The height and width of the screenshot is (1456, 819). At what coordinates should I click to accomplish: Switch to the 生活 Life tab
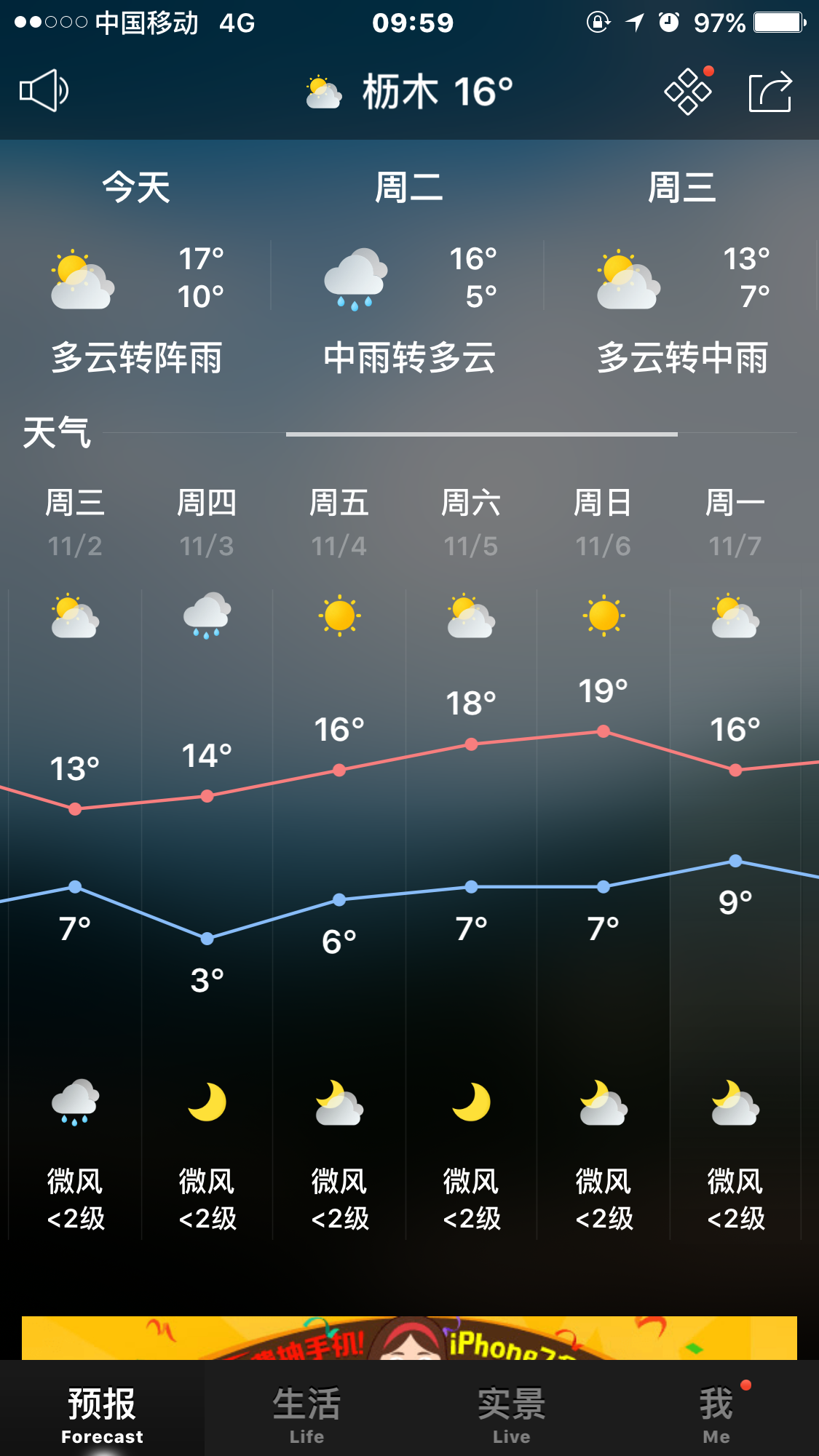[x=306, y=1412]
